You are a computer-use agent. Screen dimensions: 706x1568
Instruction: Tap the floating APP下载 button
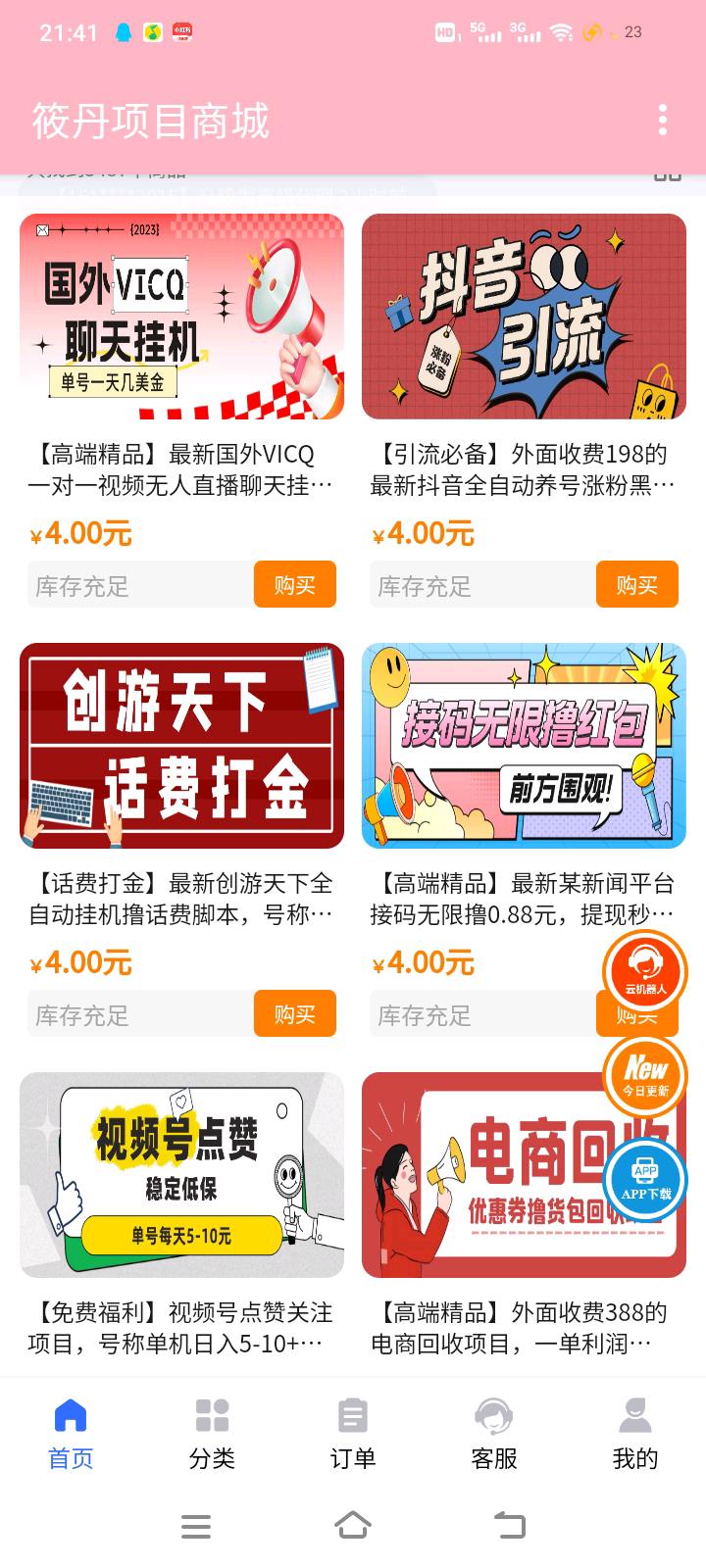(645, 1179)
